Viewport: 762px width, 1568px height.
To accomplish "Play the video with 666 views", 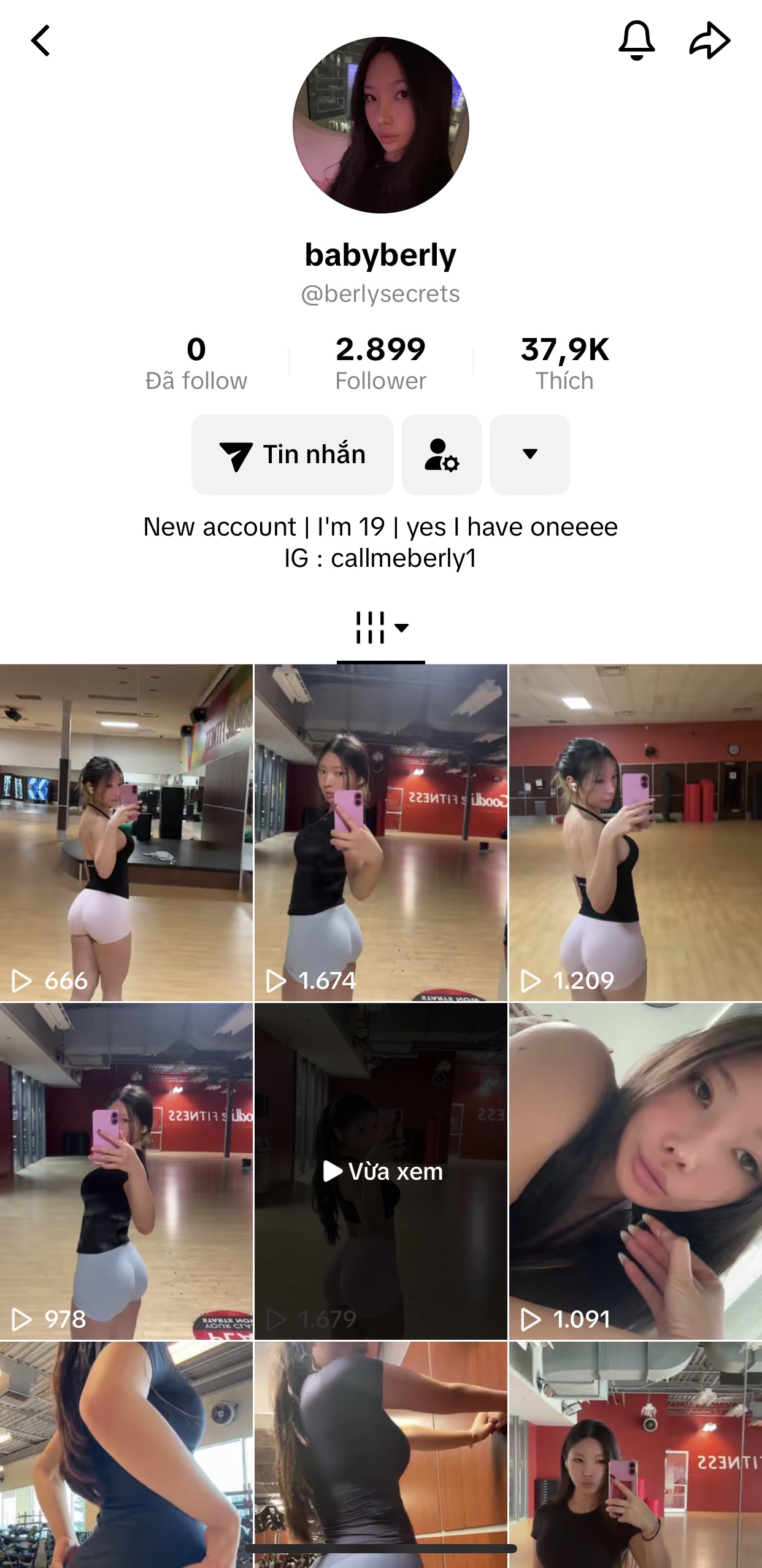I will pos(126,832).
